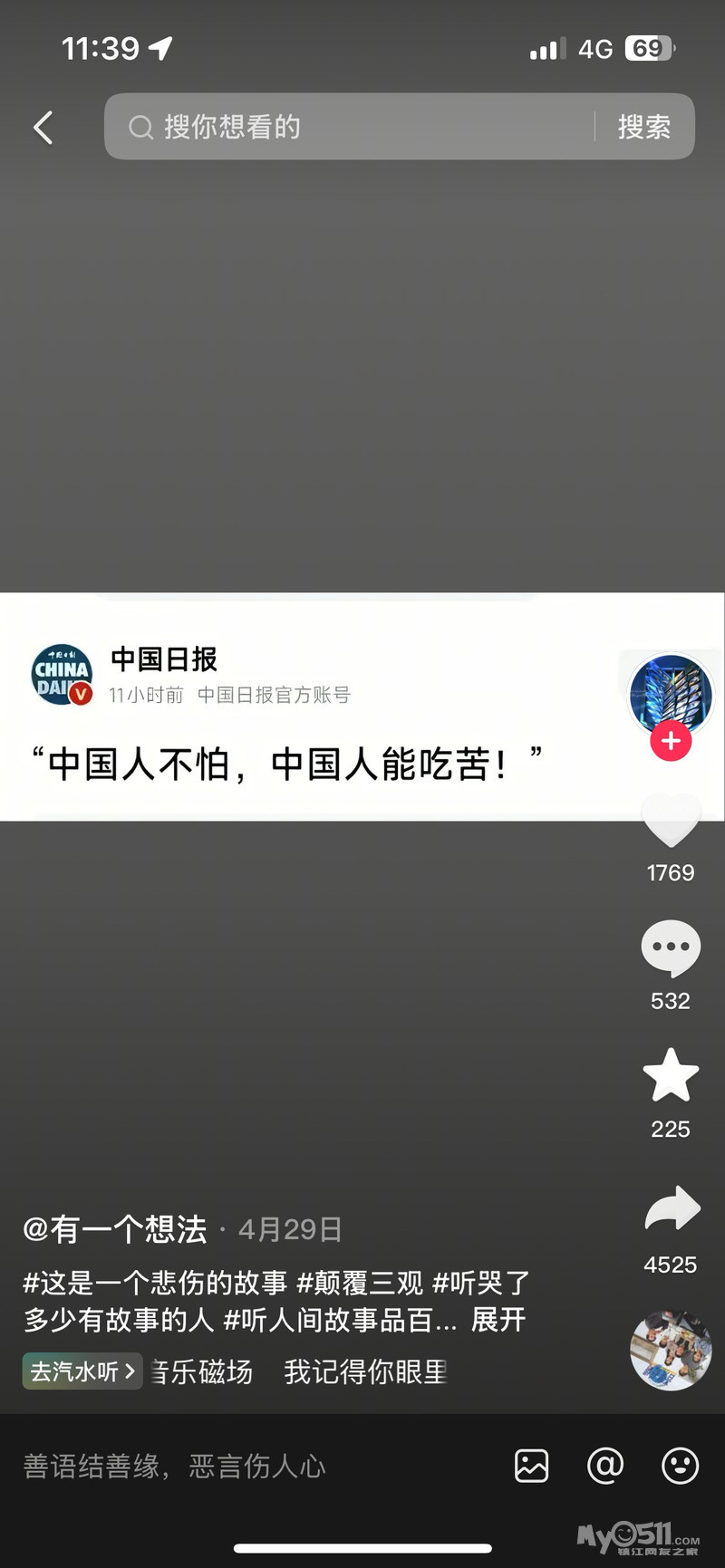Follow the creator with the plus badge
This screenshot has height=1568, width=725.
tap(671, 741)
